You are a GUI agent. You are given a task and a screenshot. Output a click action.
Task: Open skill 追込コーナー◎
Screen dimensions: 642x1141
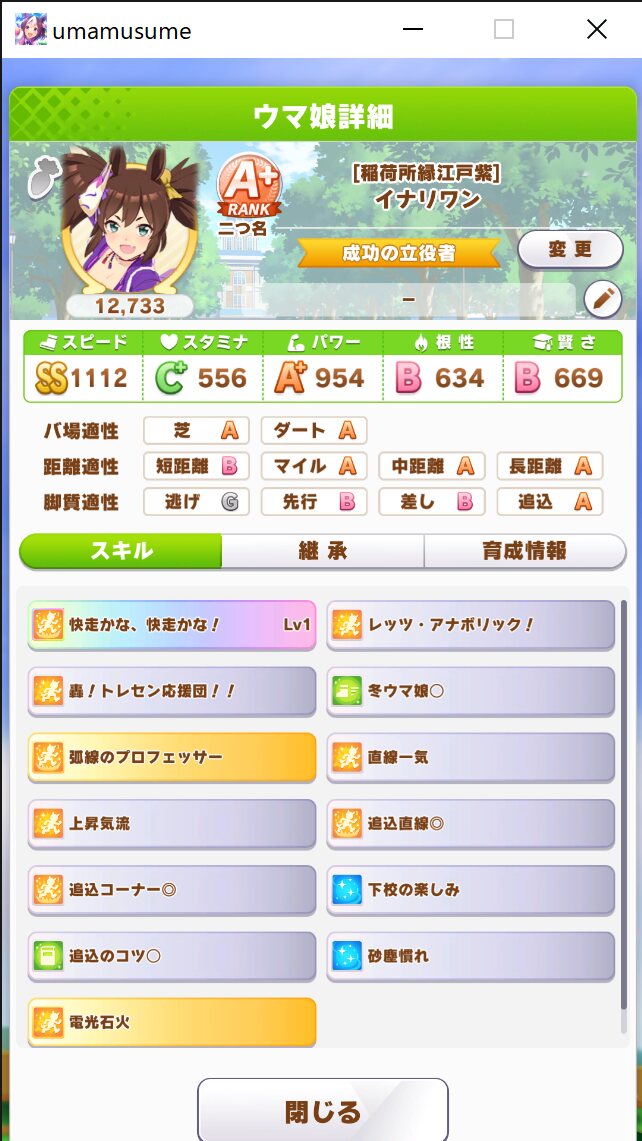[172, 889]
